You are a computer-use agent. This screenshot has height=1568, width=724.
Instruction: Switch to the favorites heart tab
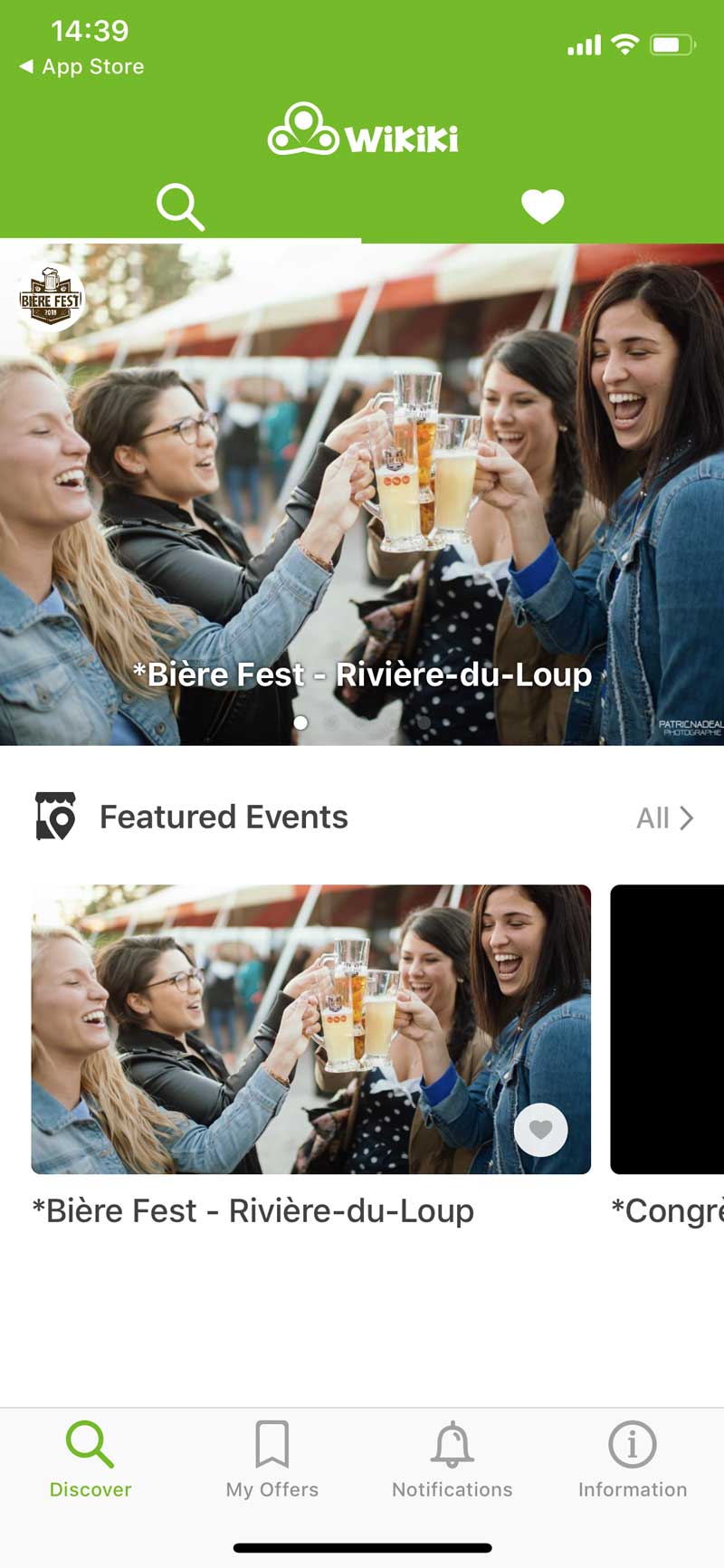[542, 206]
